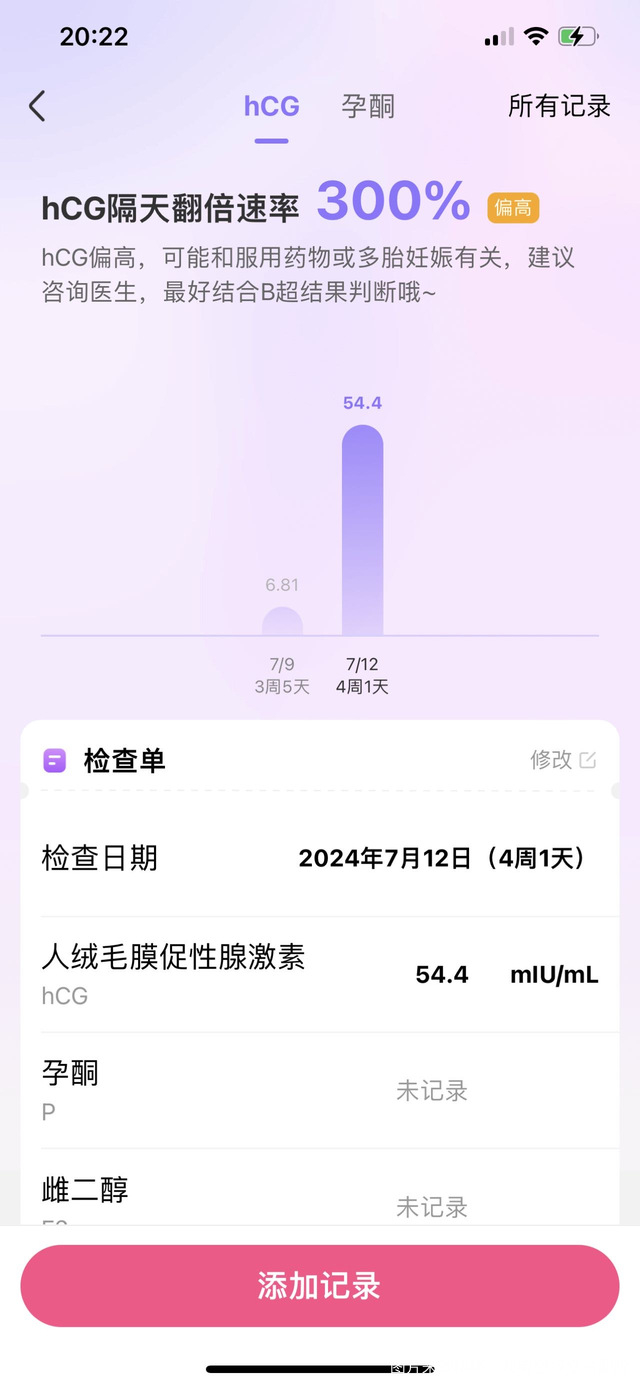Select the hCG tab
This screenshot has width=640, height=1385.
pyautogui.click(x=271, y=106)
